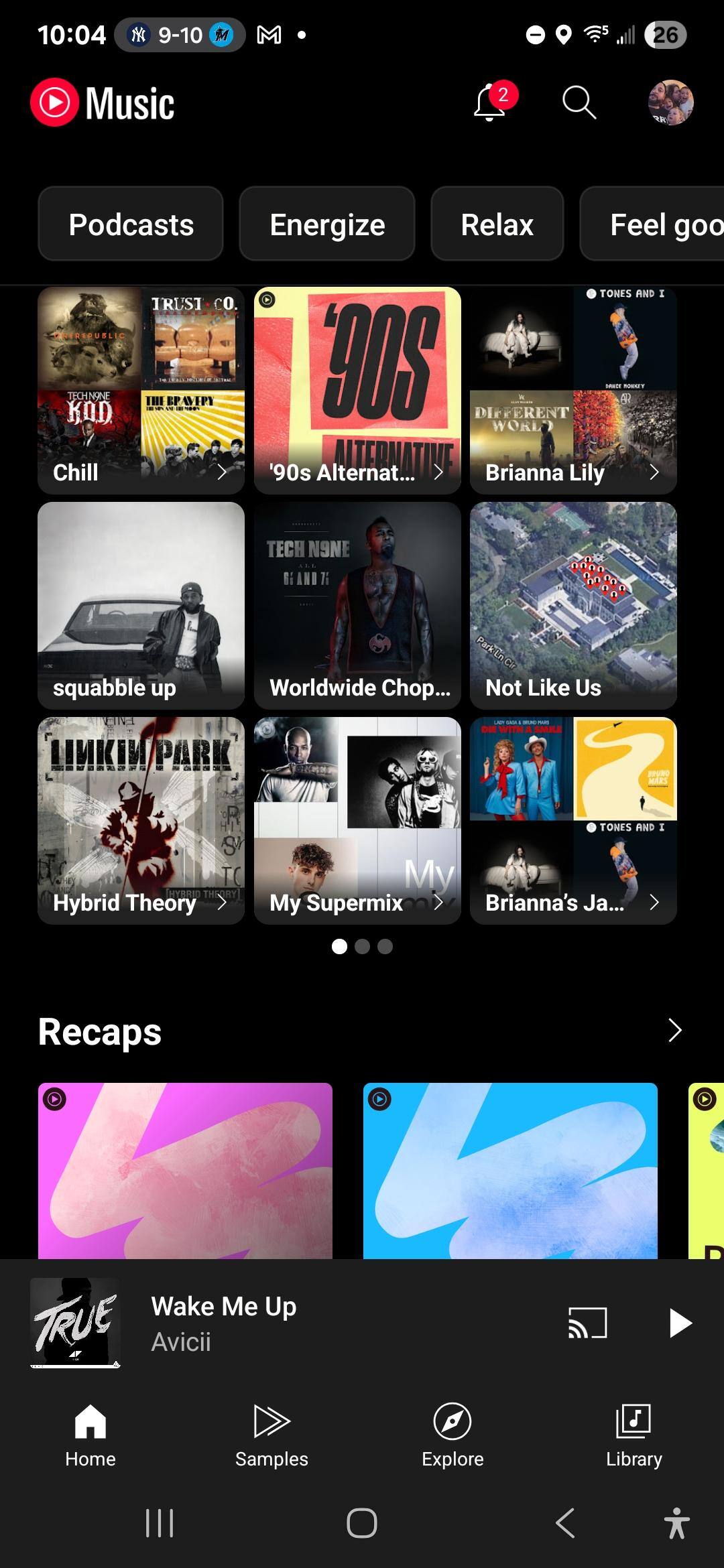The image size is (724, 1568).
Task: Tap the cast icon in mini player
Action: click(x=587, y=1323)
